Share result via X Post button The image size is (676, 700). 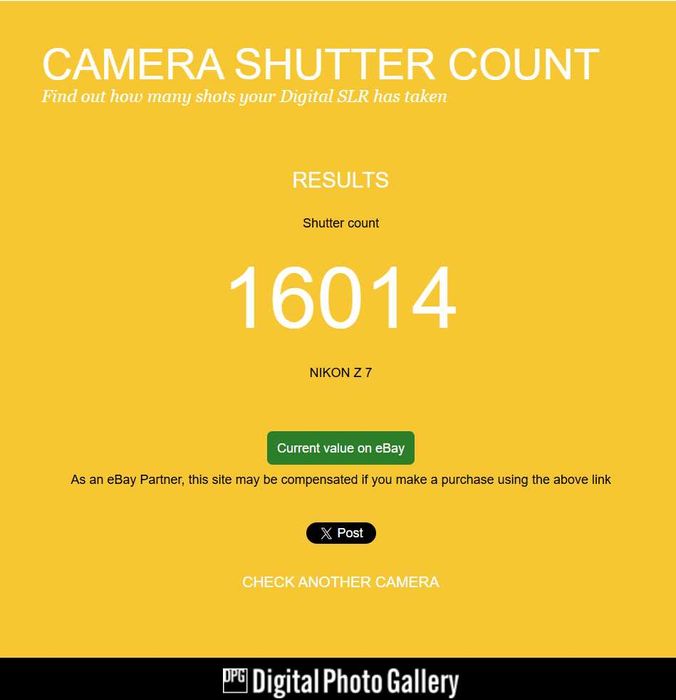[340, 533]
